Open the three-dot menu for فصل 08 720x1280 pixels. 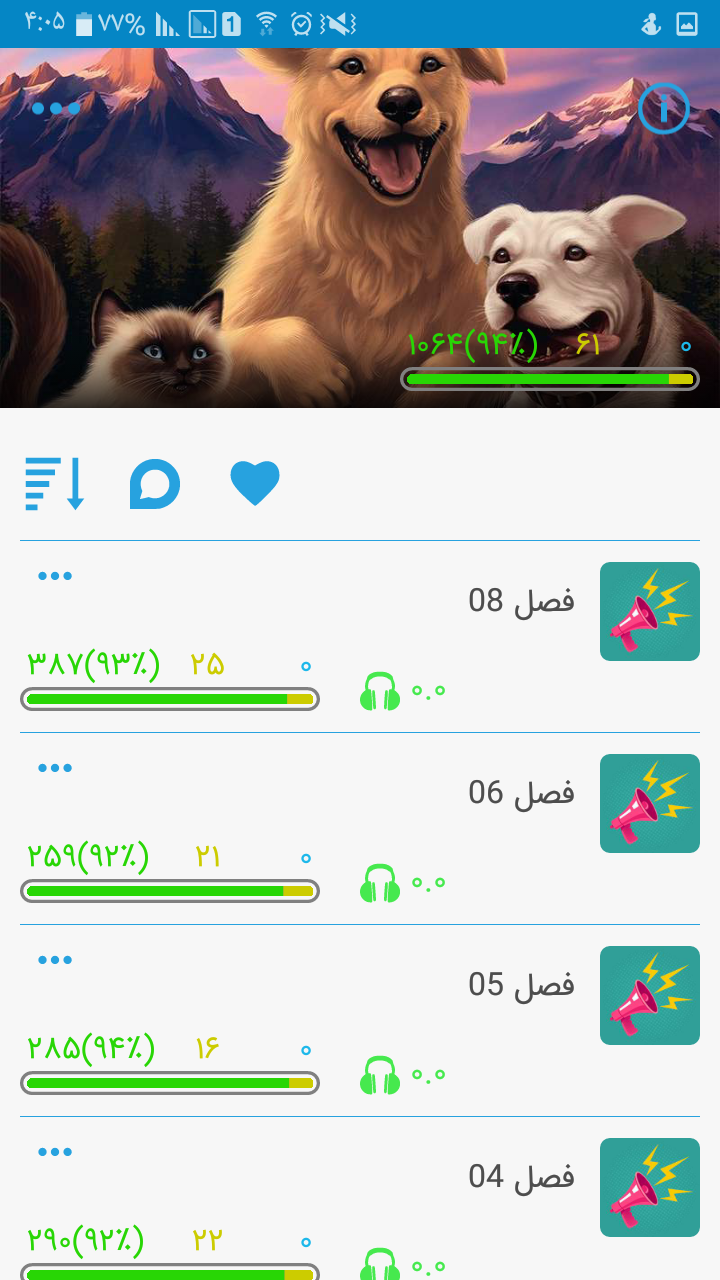point(55,576)
